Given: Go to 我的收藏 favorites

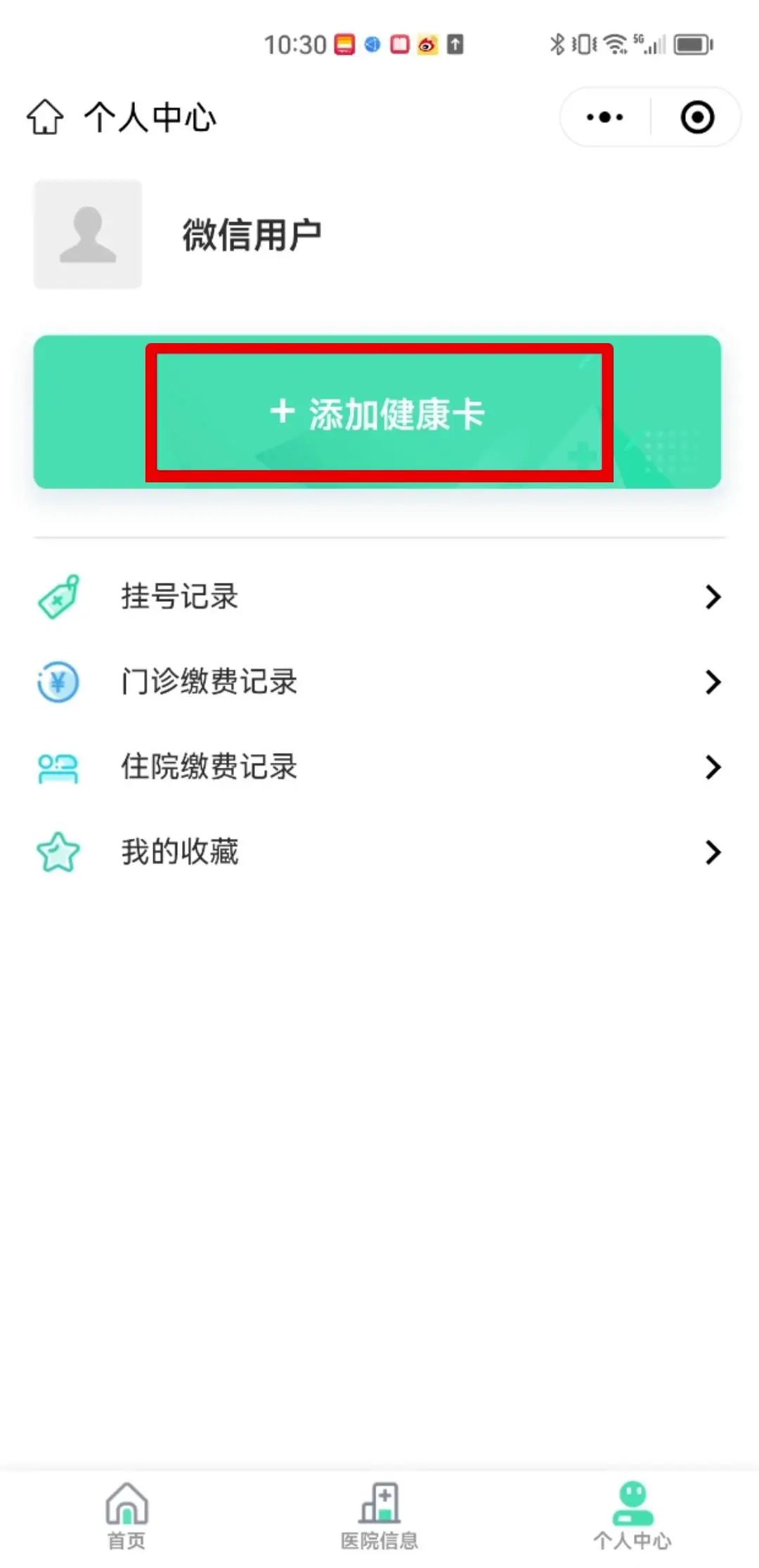Looking at the screenshot, I should [379, 852].
